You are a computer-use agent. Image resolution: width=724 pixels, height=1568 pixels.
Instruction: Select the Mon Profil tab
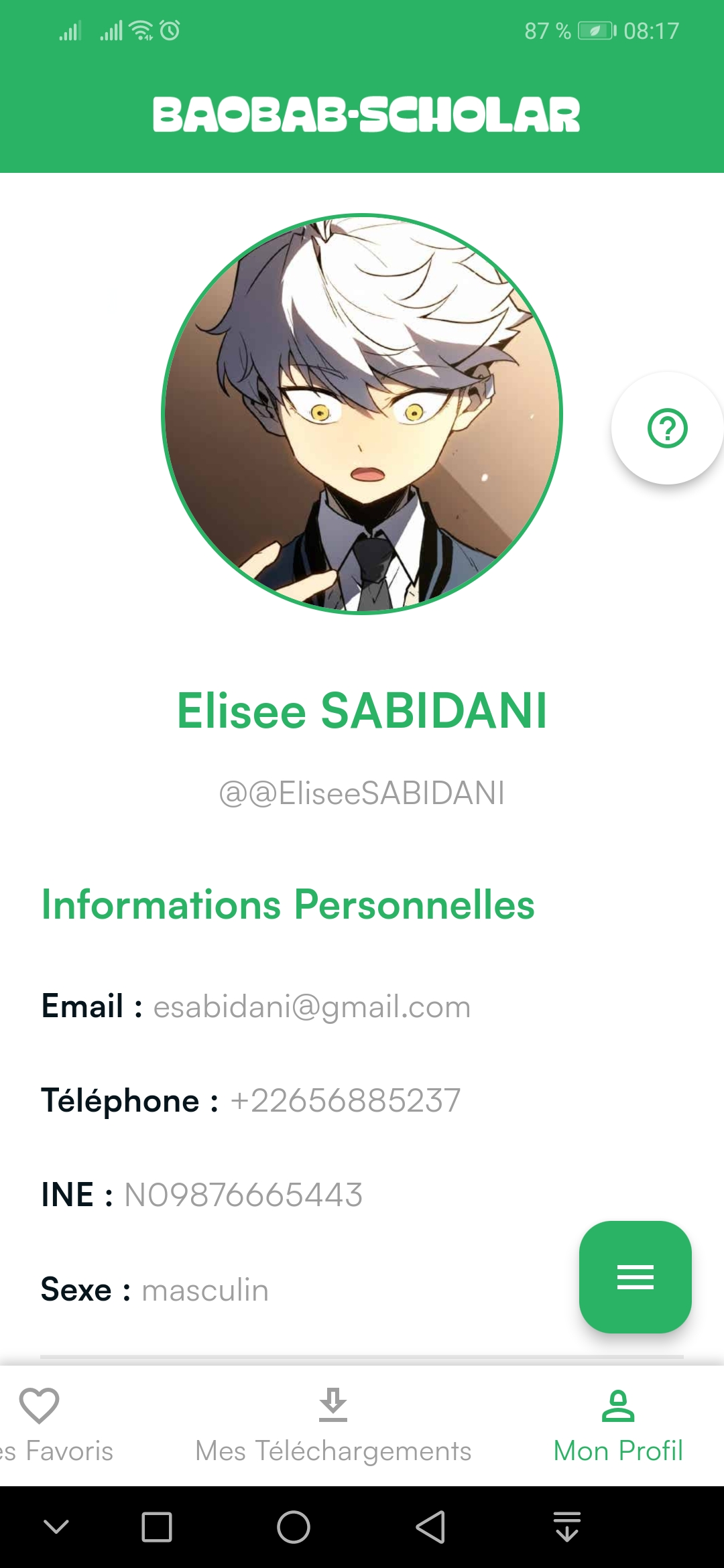[617, 1424]
